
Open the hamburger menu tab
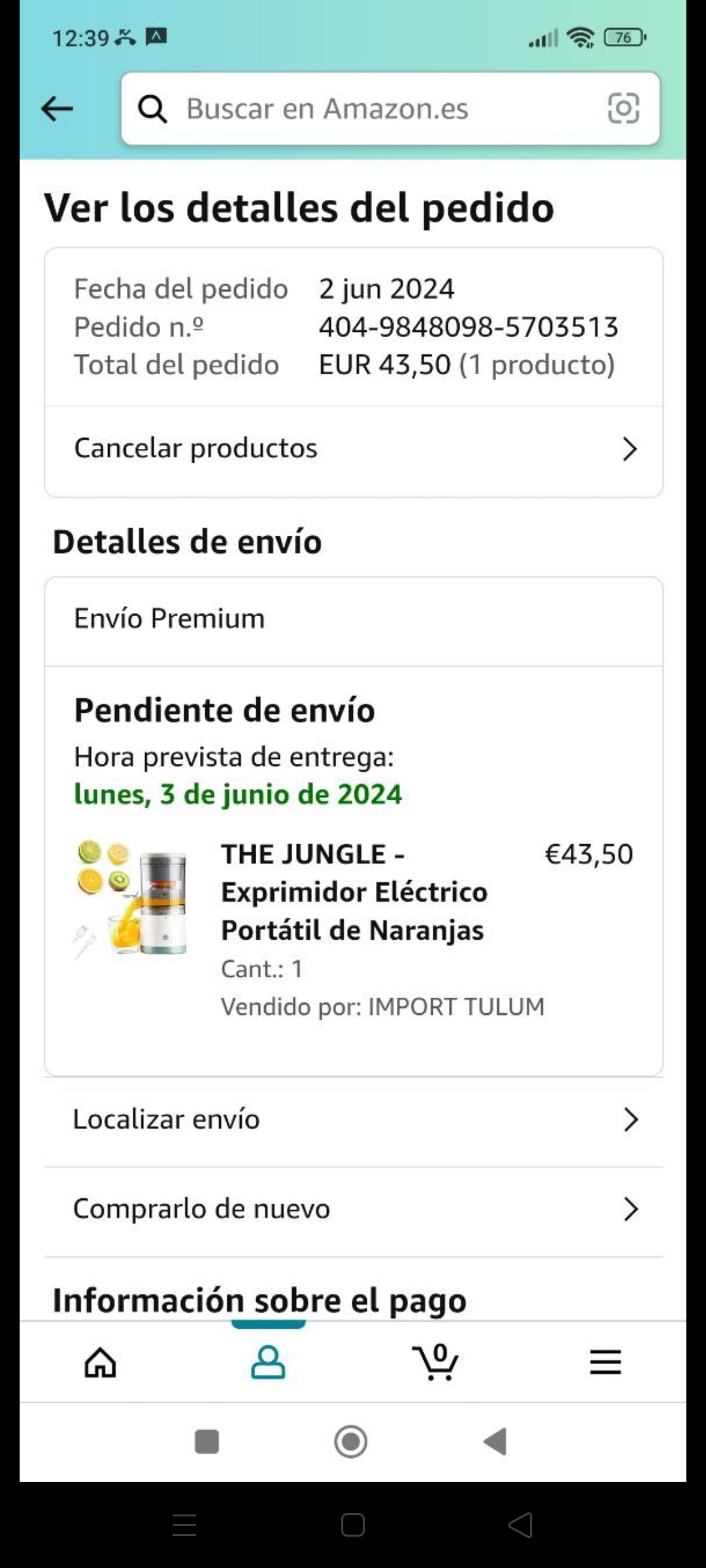tap(605, 1362)
